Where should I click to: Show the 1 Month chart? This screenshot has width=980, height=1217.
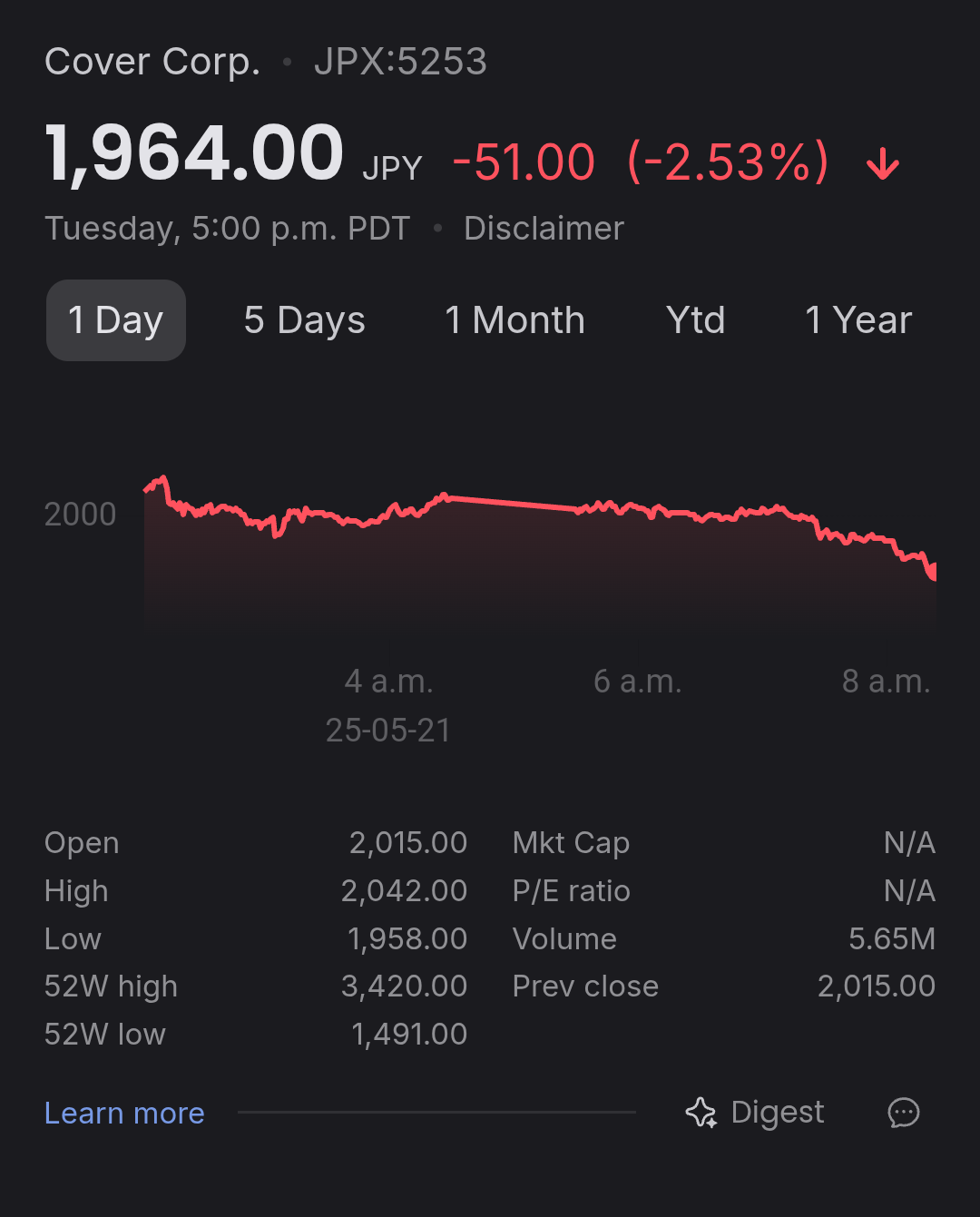(514, 320)
